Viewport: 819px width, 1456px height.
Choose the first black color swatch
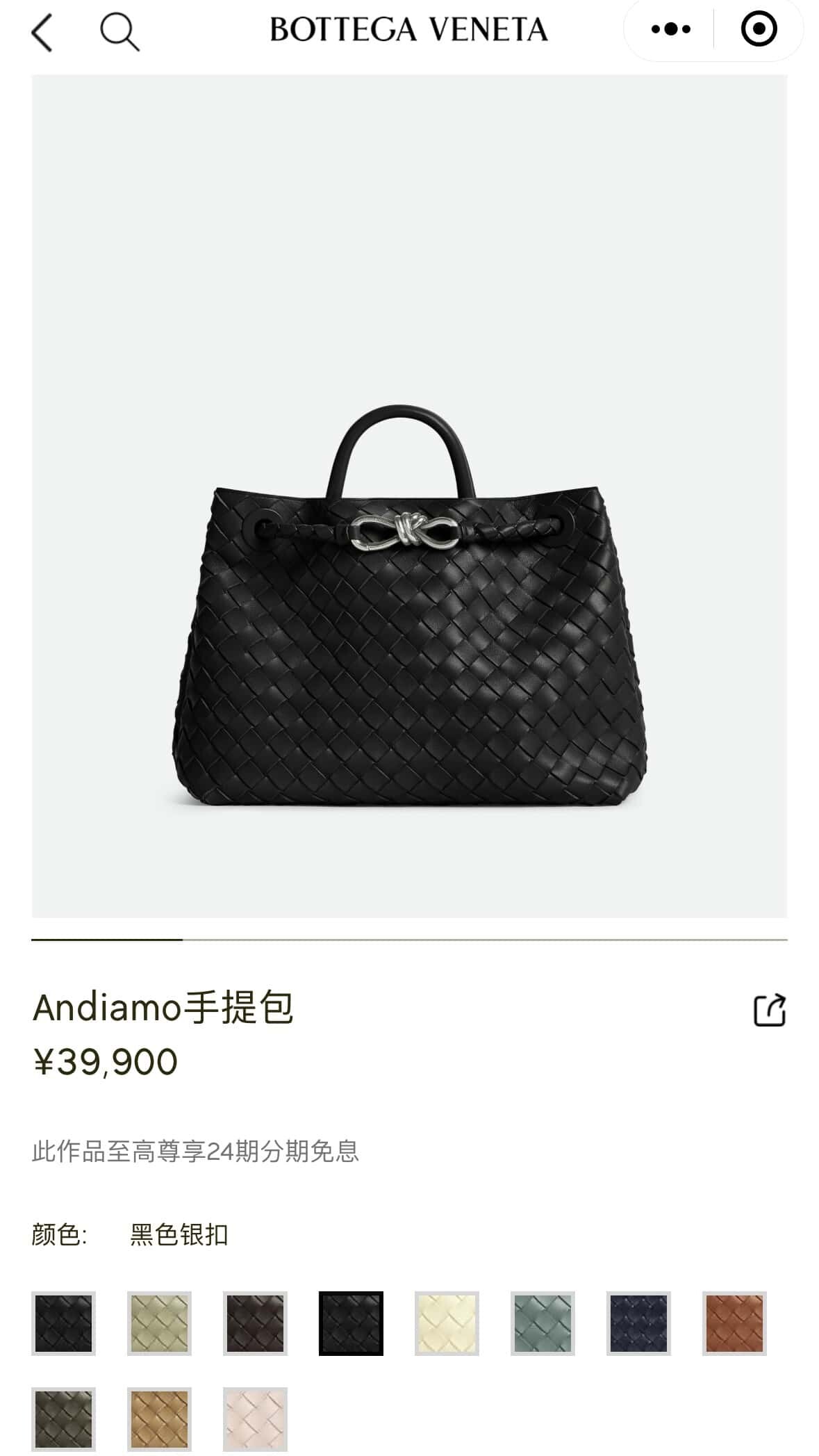(x=63, y=1323)
